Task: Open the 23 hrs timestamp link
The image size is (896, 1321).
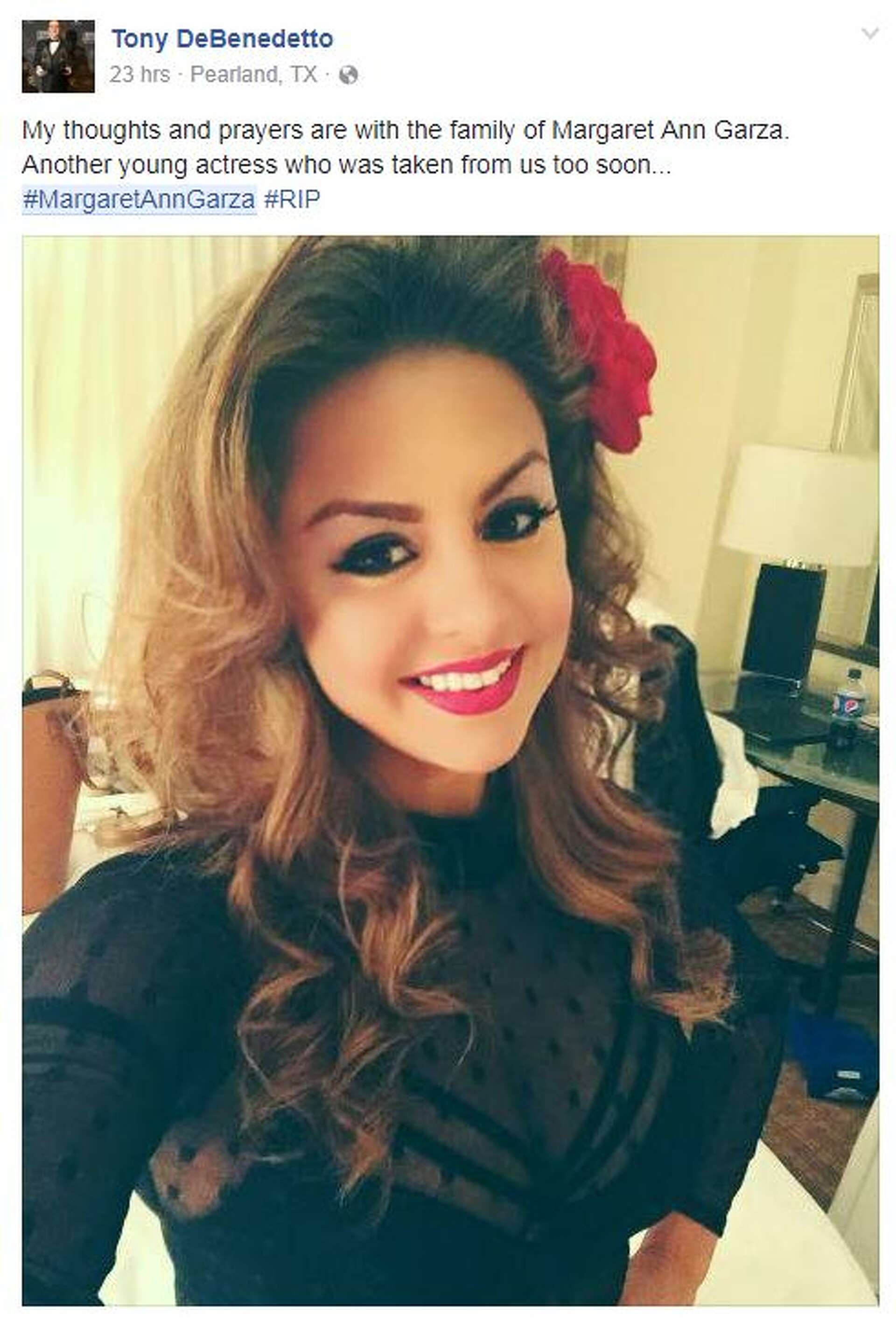Action: [139, 75]
